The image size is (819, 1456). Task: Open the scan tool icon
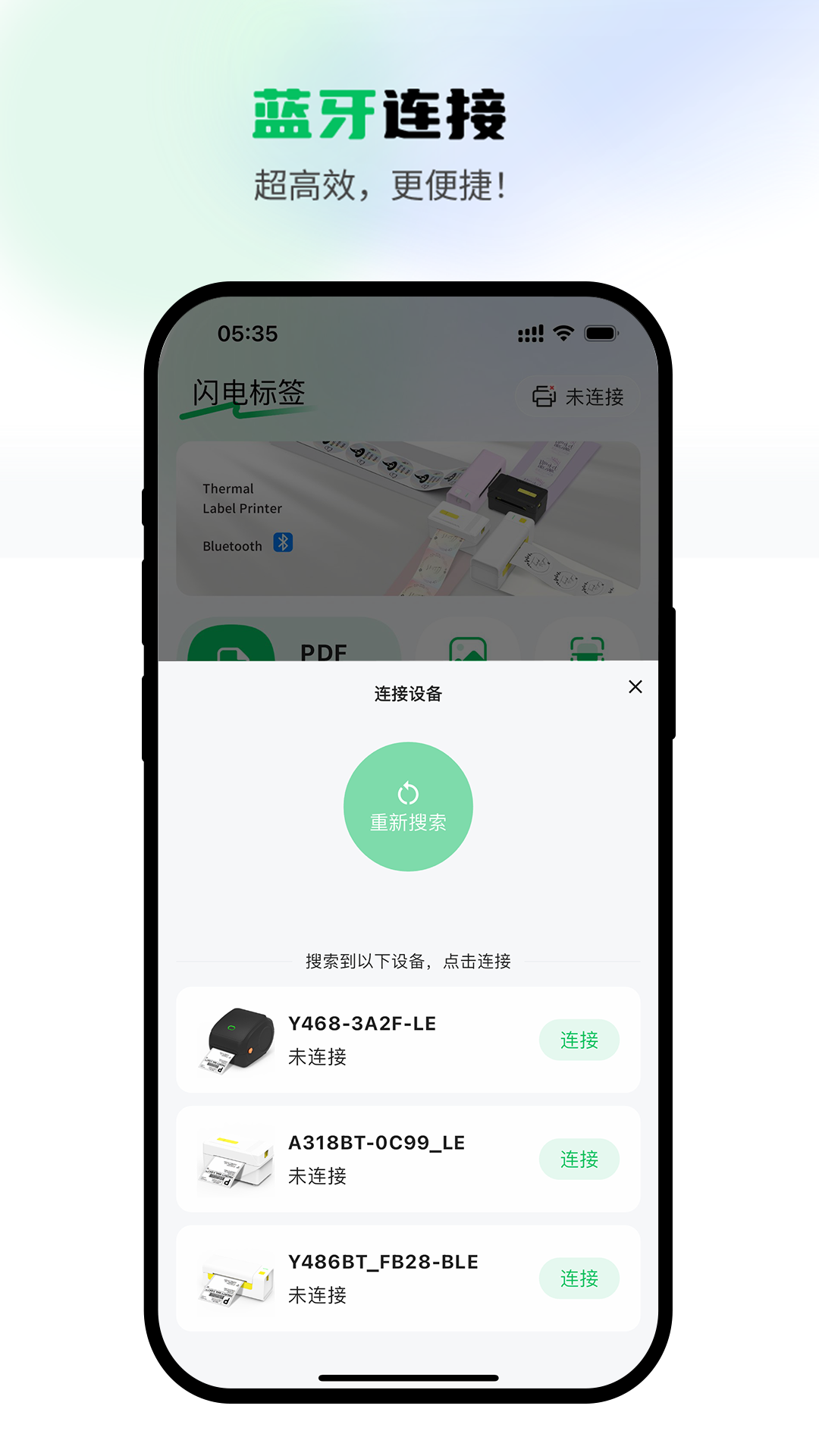[588, 650]
